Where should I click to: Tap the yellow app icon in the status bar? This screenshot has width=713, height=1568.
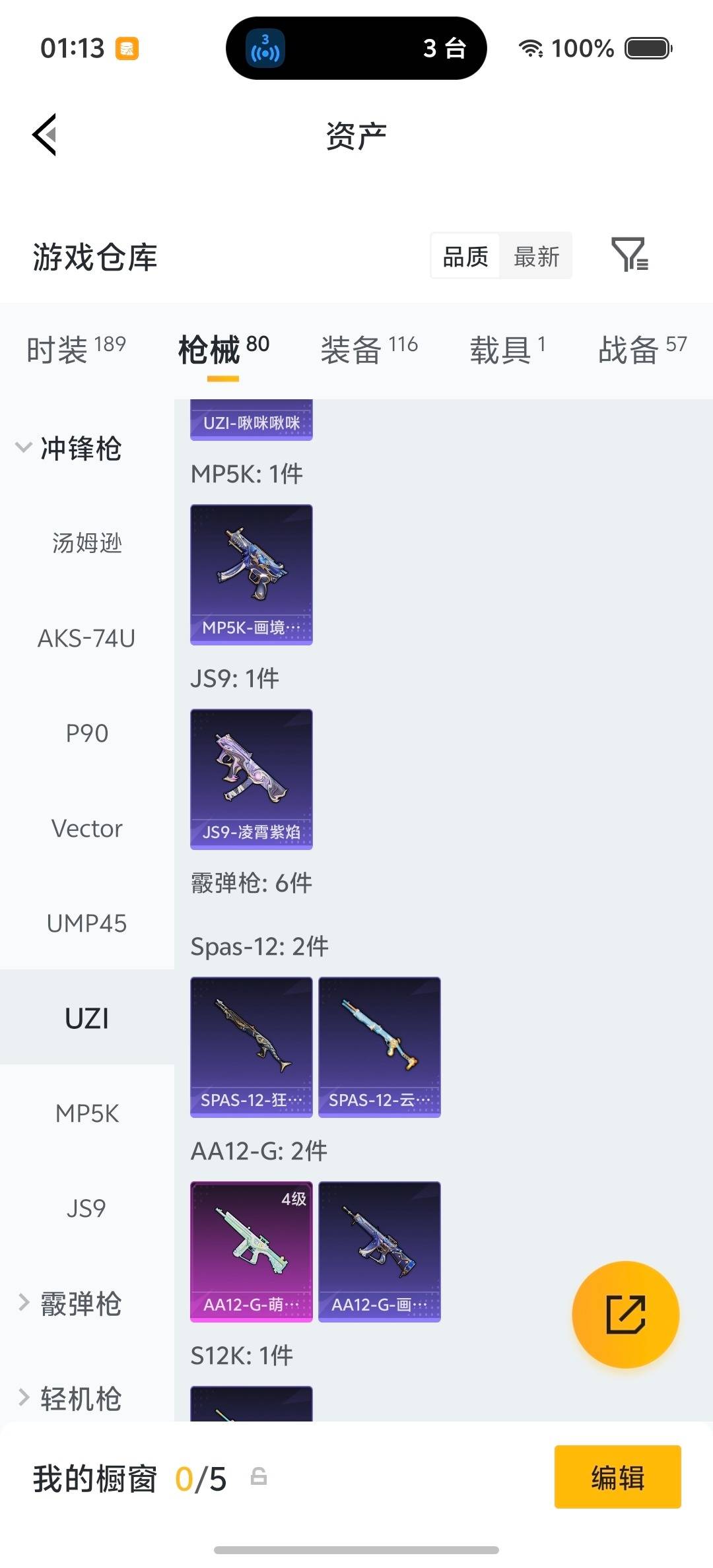tap(127, 49)
